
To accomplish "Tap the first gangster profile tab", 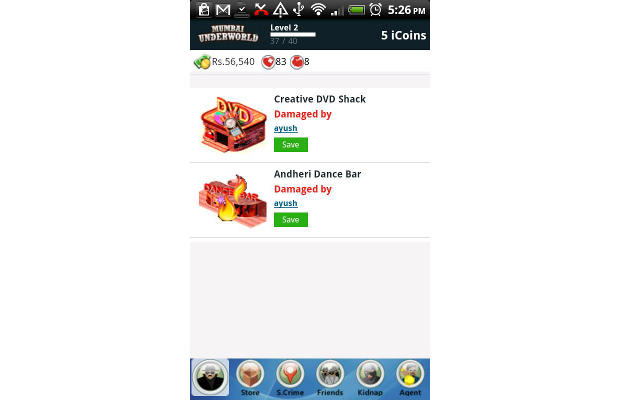I will 210,378.
